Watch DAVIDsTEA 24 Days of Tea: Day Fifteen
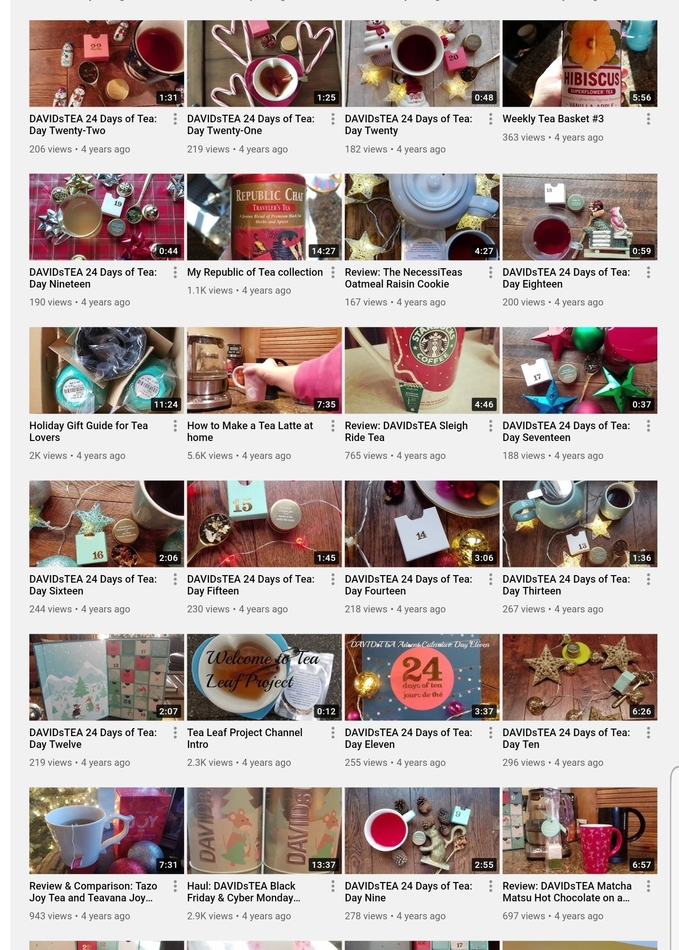 click(x=264, y=523)
